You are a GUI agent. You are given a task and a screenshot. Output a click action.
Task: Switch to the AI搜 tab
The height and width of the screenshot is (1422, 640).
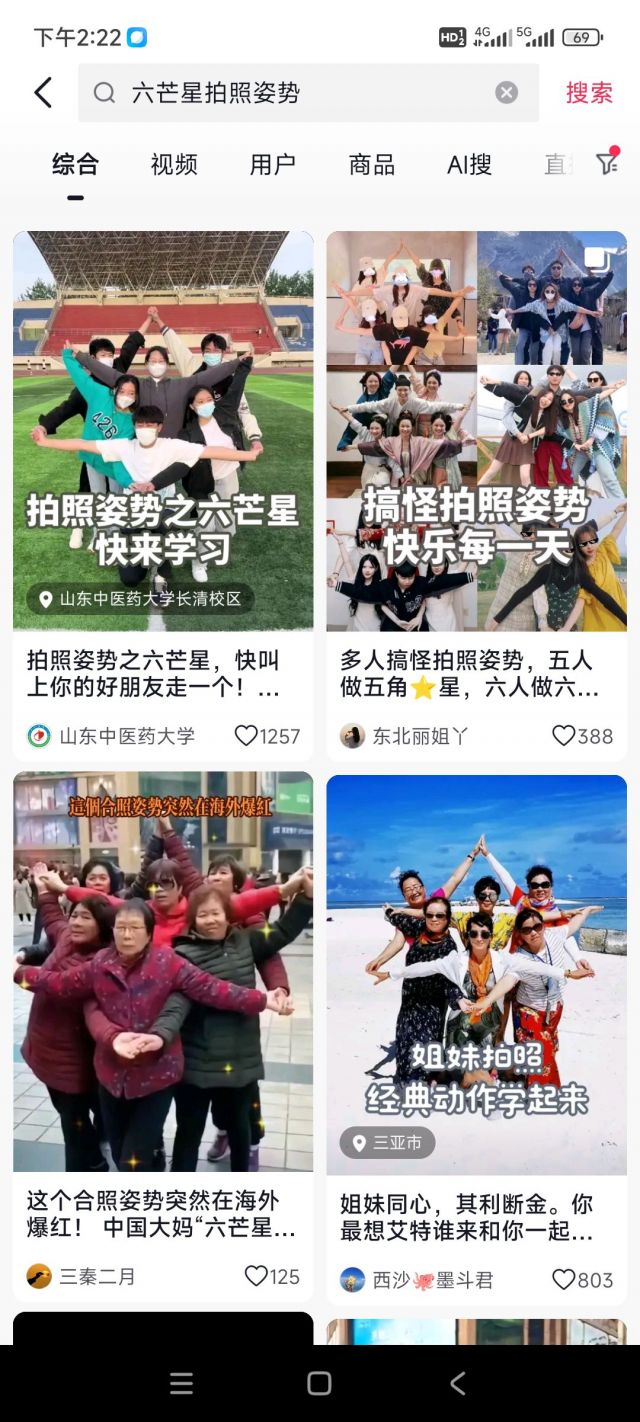tap(469, 165)
